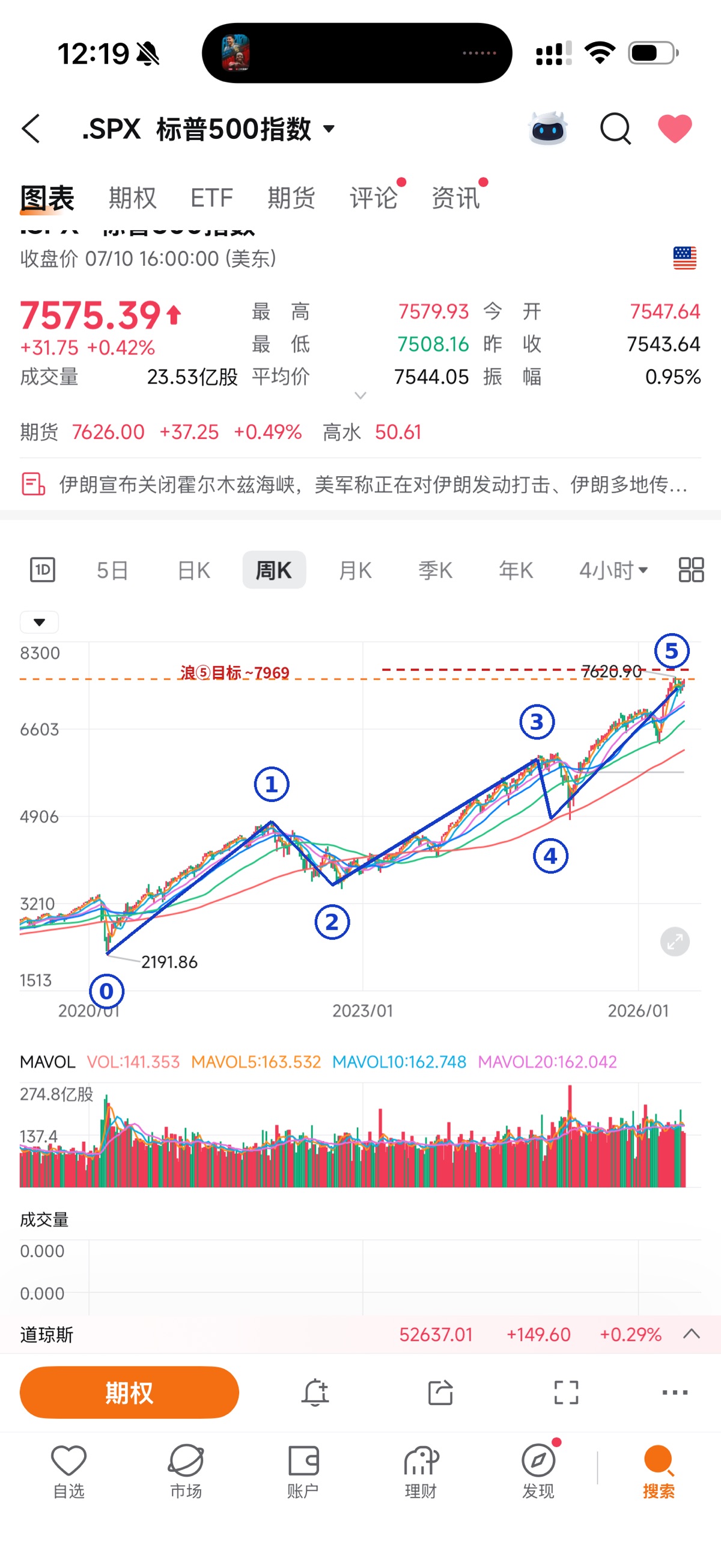Share this quote page
Viewport: 721px width, 1568px height.
click(x=440, y=1392)
